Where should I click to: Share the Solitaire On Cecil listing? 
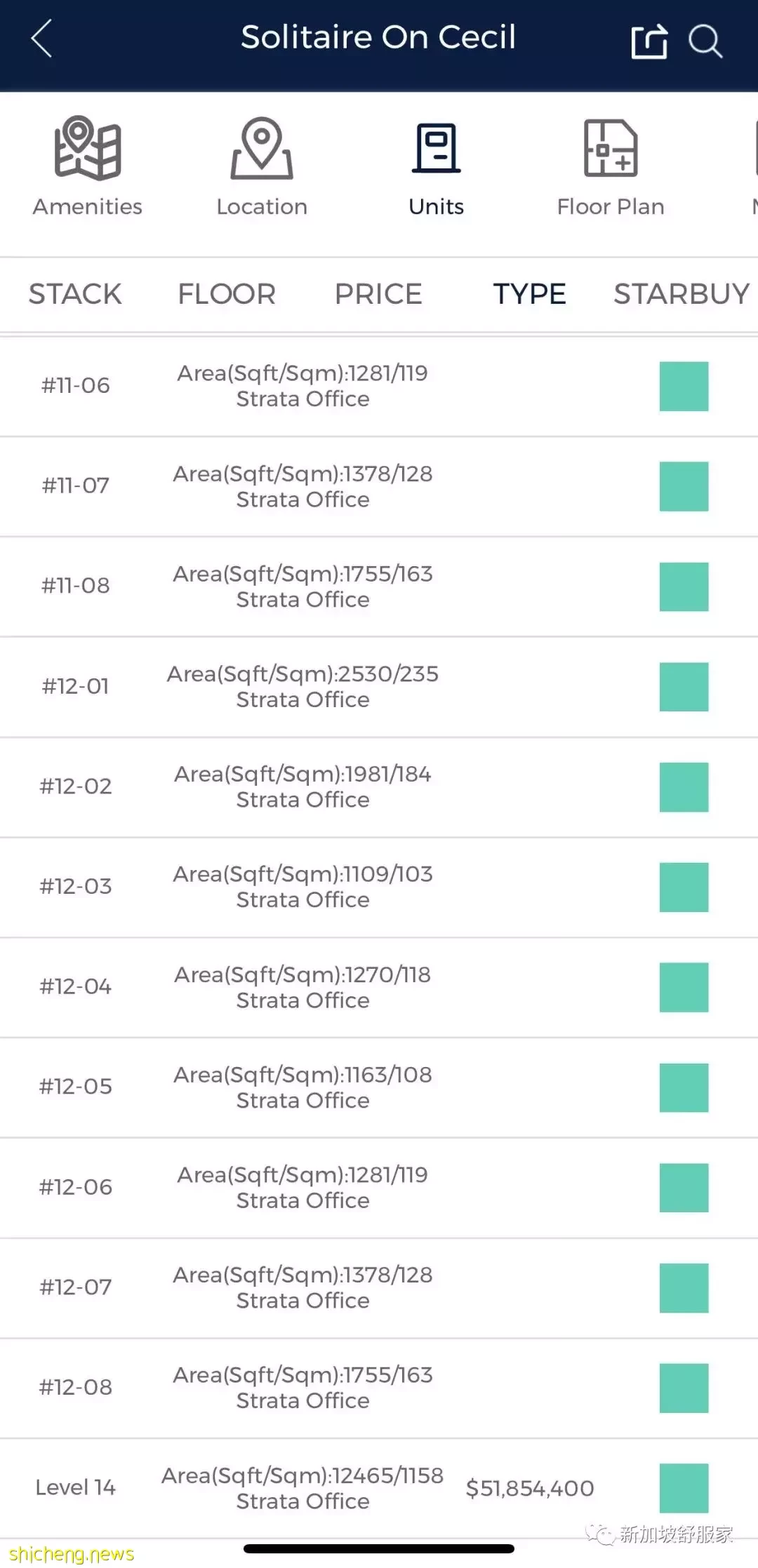(649, 41)
